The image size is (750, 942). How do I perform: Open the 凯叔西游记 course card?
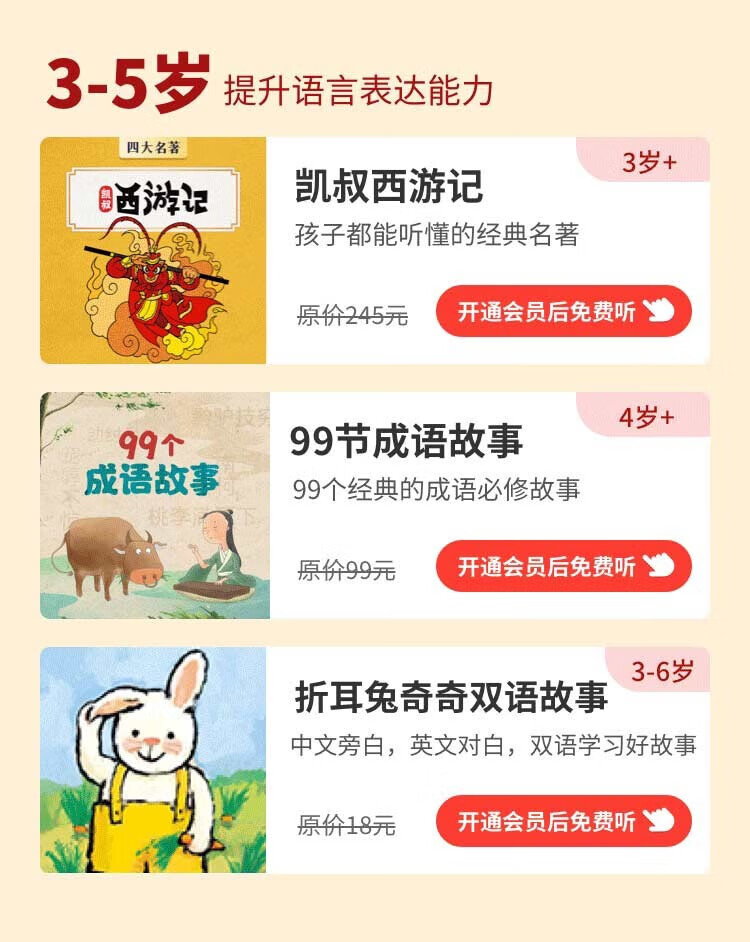tap(375, 250)
